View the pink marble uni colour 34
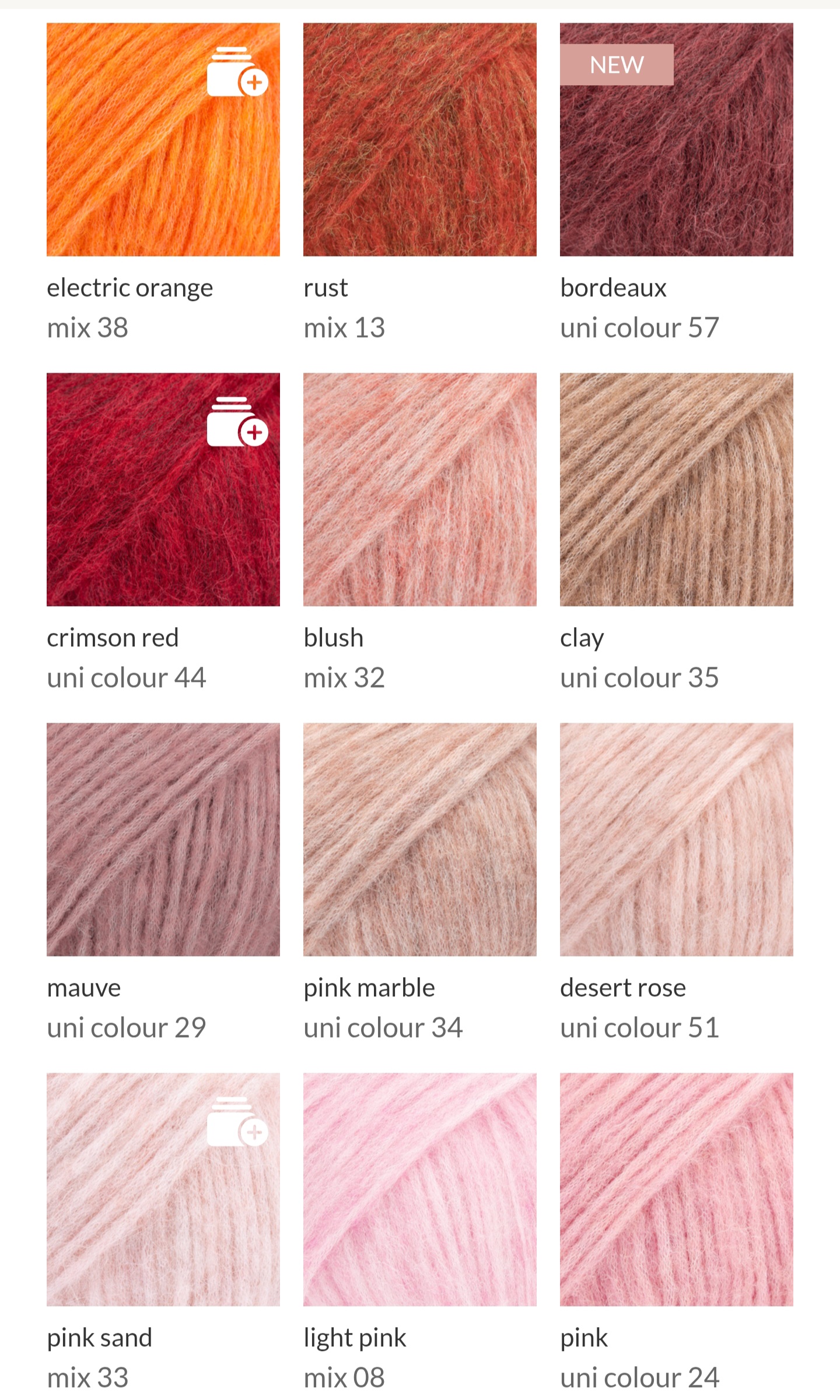 [419, 840]
